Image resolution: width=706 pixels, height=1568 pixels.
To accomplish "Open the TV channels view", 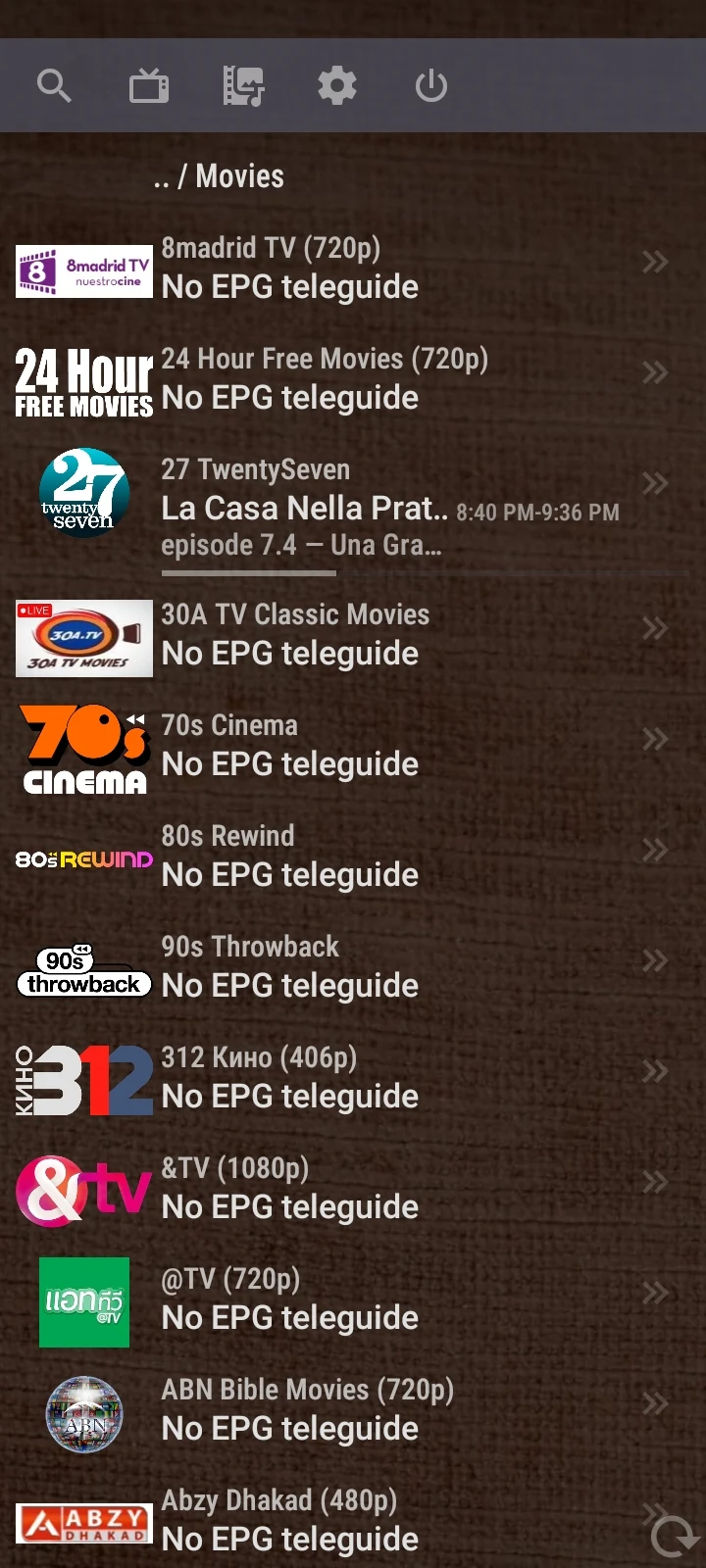I will (x=147, y=85).
